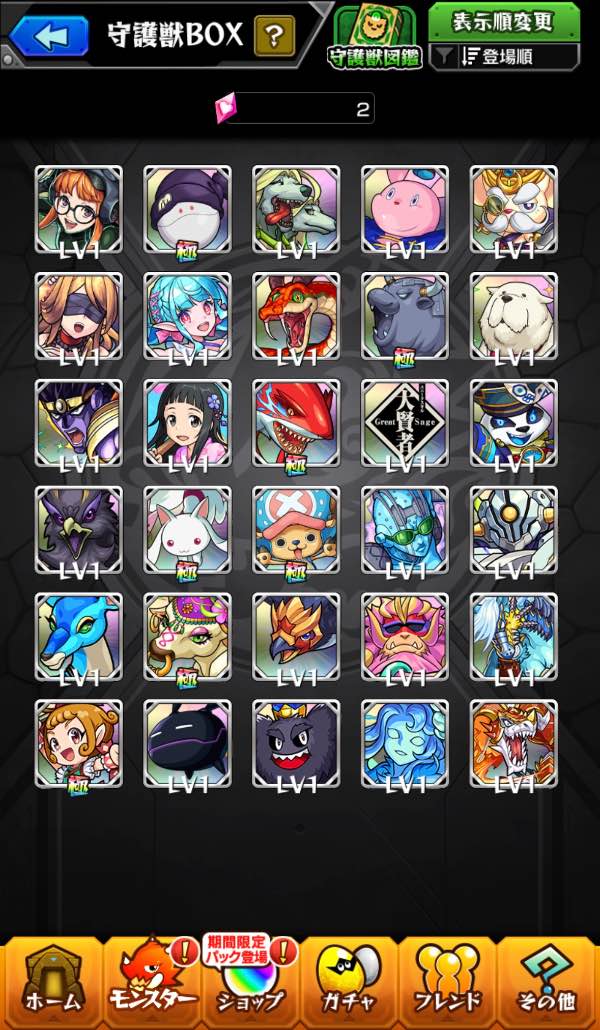Screen dimensions: 600x1030
Task: Choose the panda in blue captain hat
Action: (x=514, y=423)
